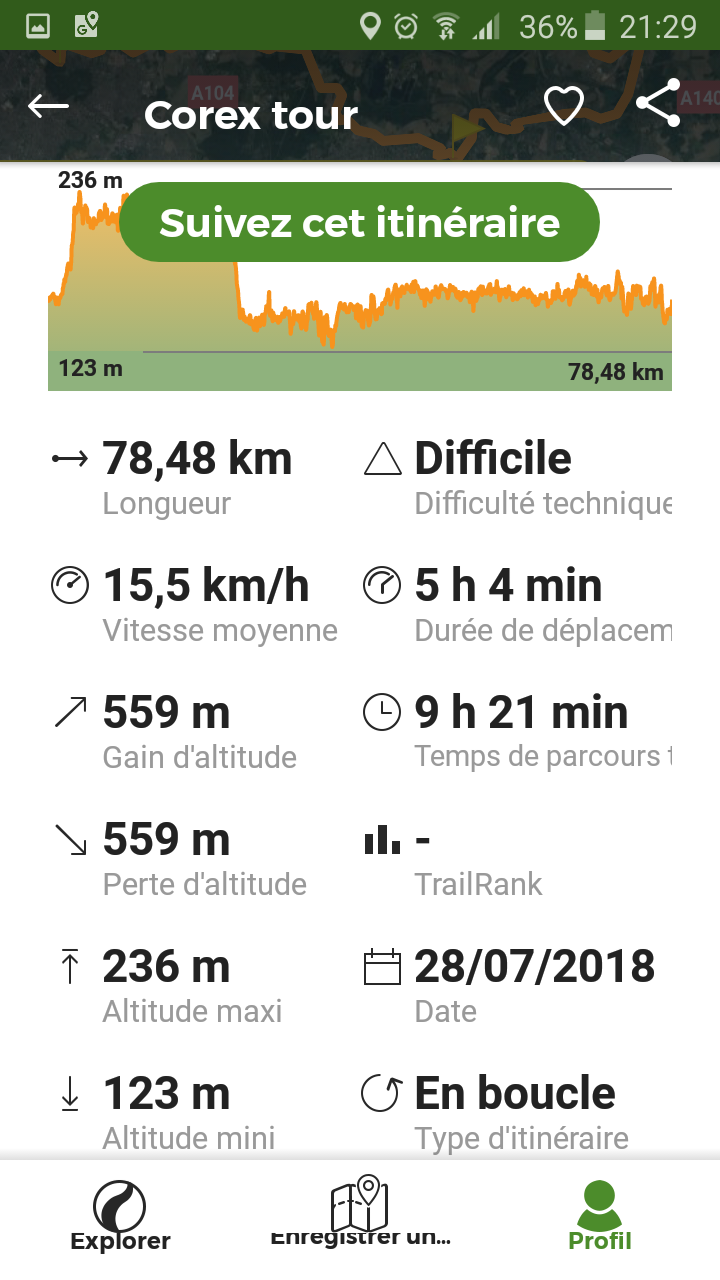The height and width of the screenshot is (1280, 720).
Task: Share the Corex tour trail
Action: pos(658,104)
